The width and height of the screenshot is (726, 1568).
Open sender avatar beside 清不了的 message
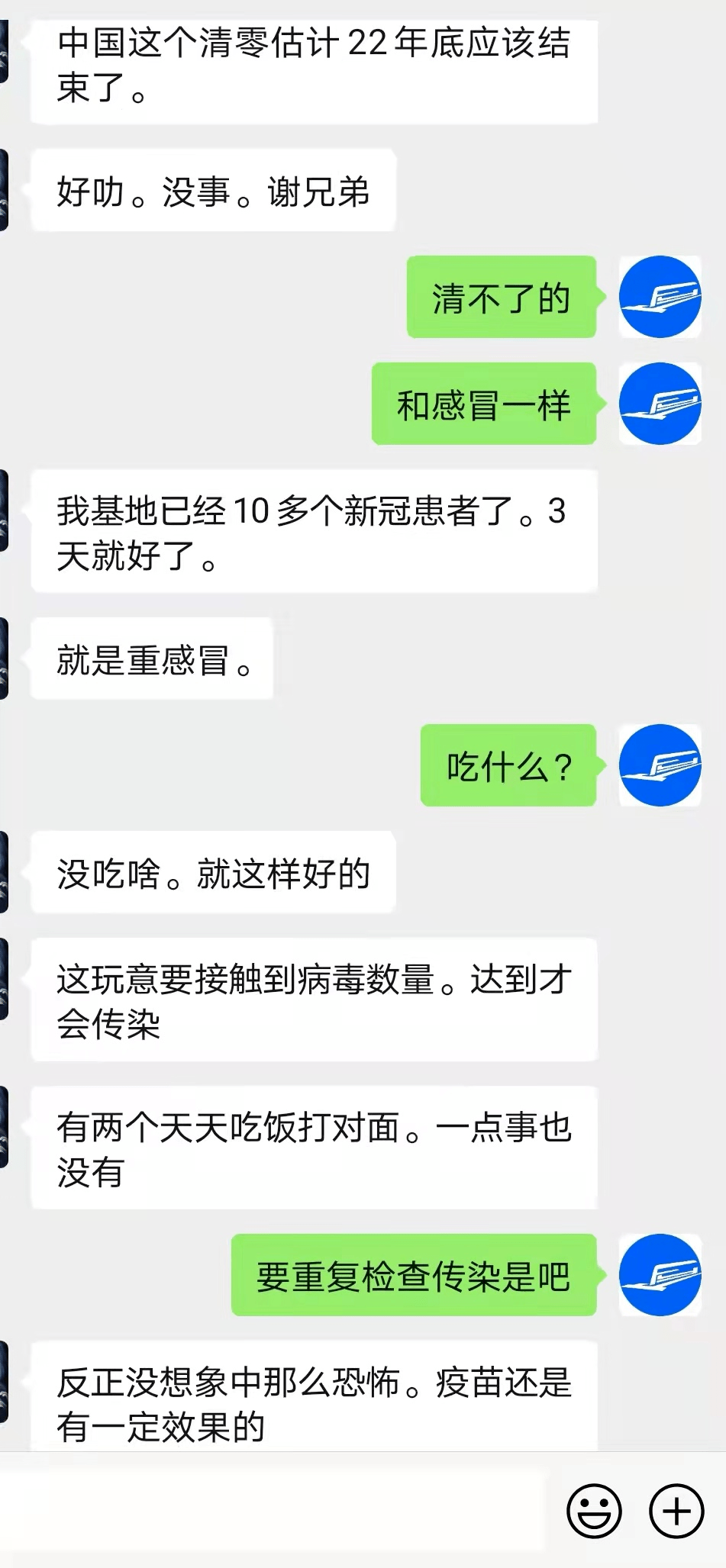660,297
